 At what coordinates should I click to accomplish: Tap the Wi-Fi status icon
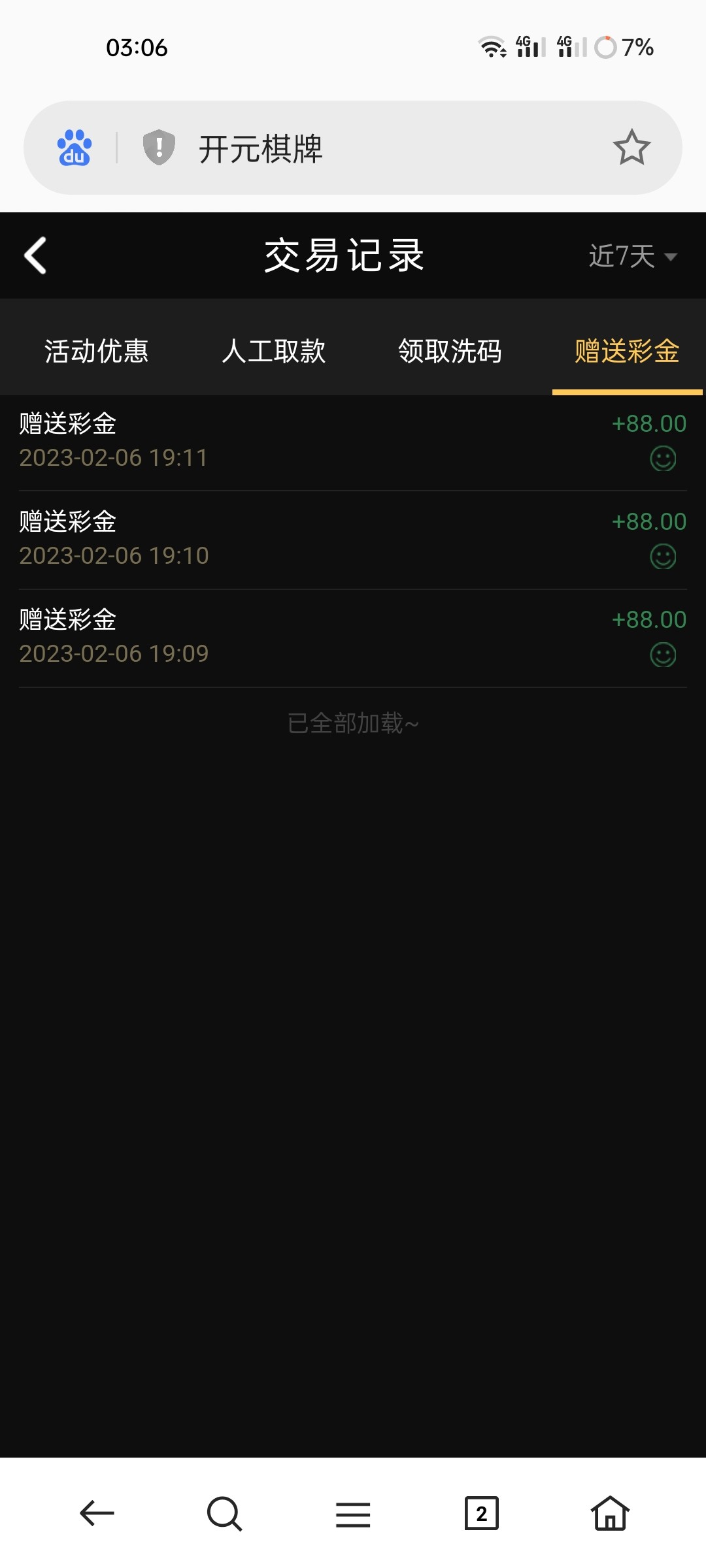pos(492,46)
